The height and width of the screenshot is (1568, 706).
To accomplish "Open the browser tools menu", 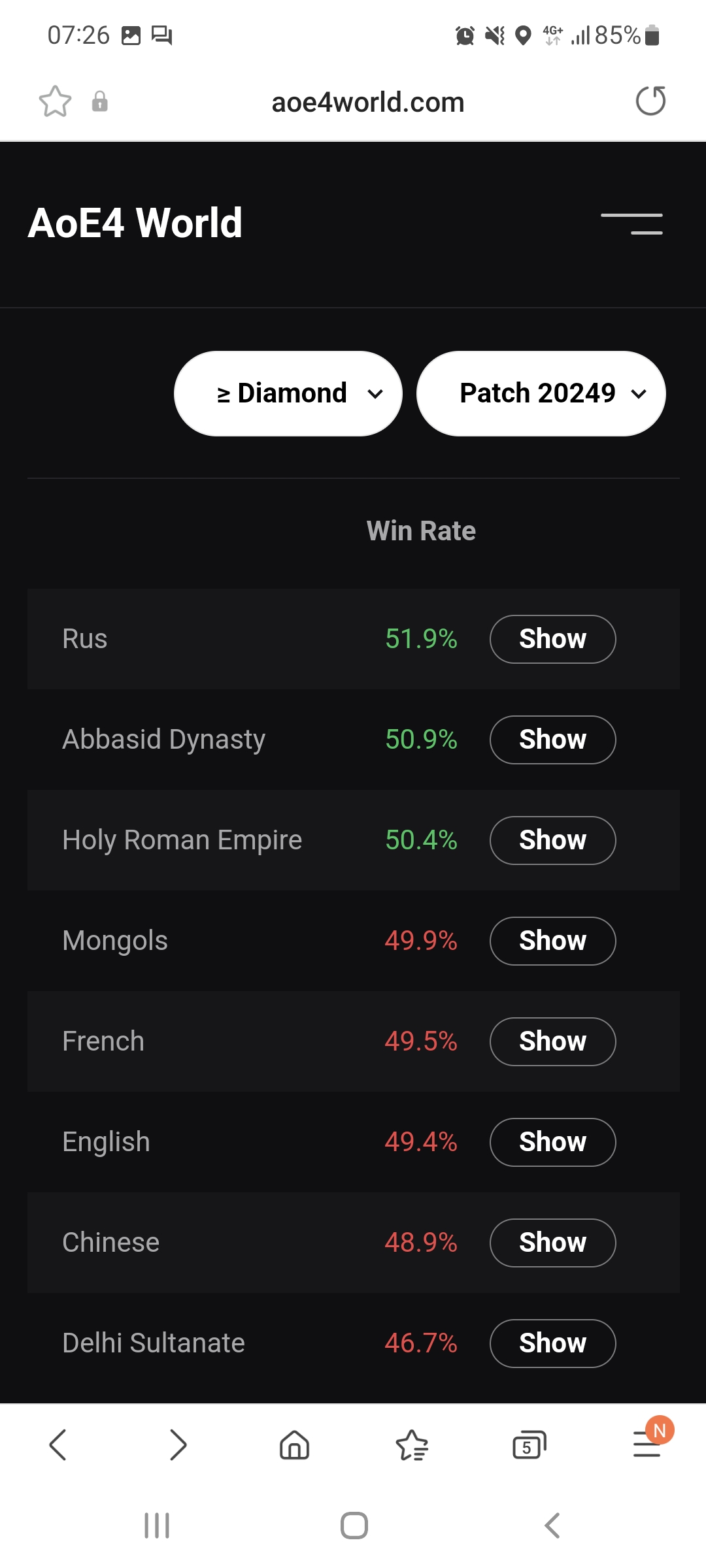I will pyautogui.click(x=647, y=1443).
